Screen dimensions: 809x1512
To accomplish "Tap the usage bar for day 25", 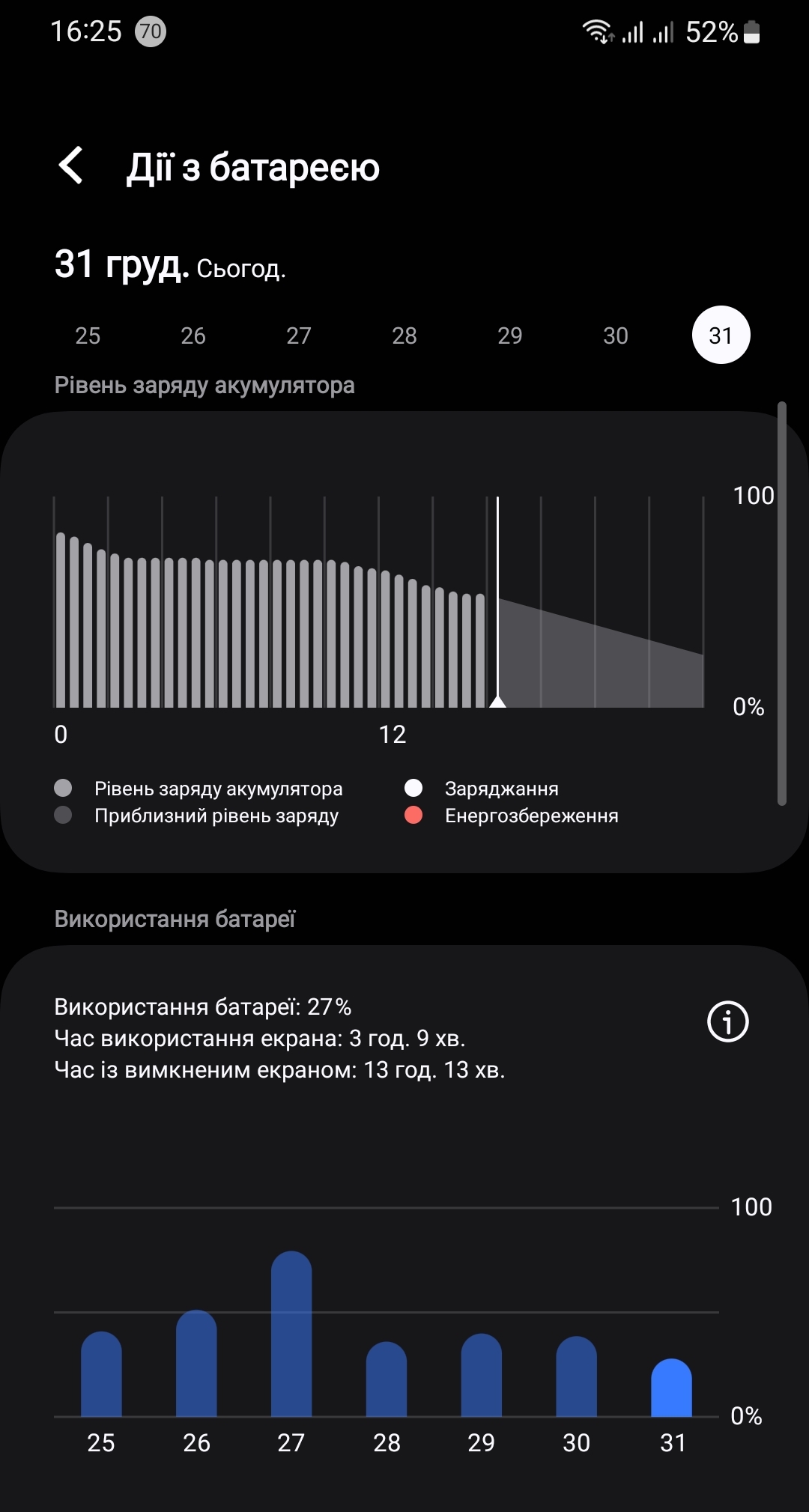I will [101, 1375].
